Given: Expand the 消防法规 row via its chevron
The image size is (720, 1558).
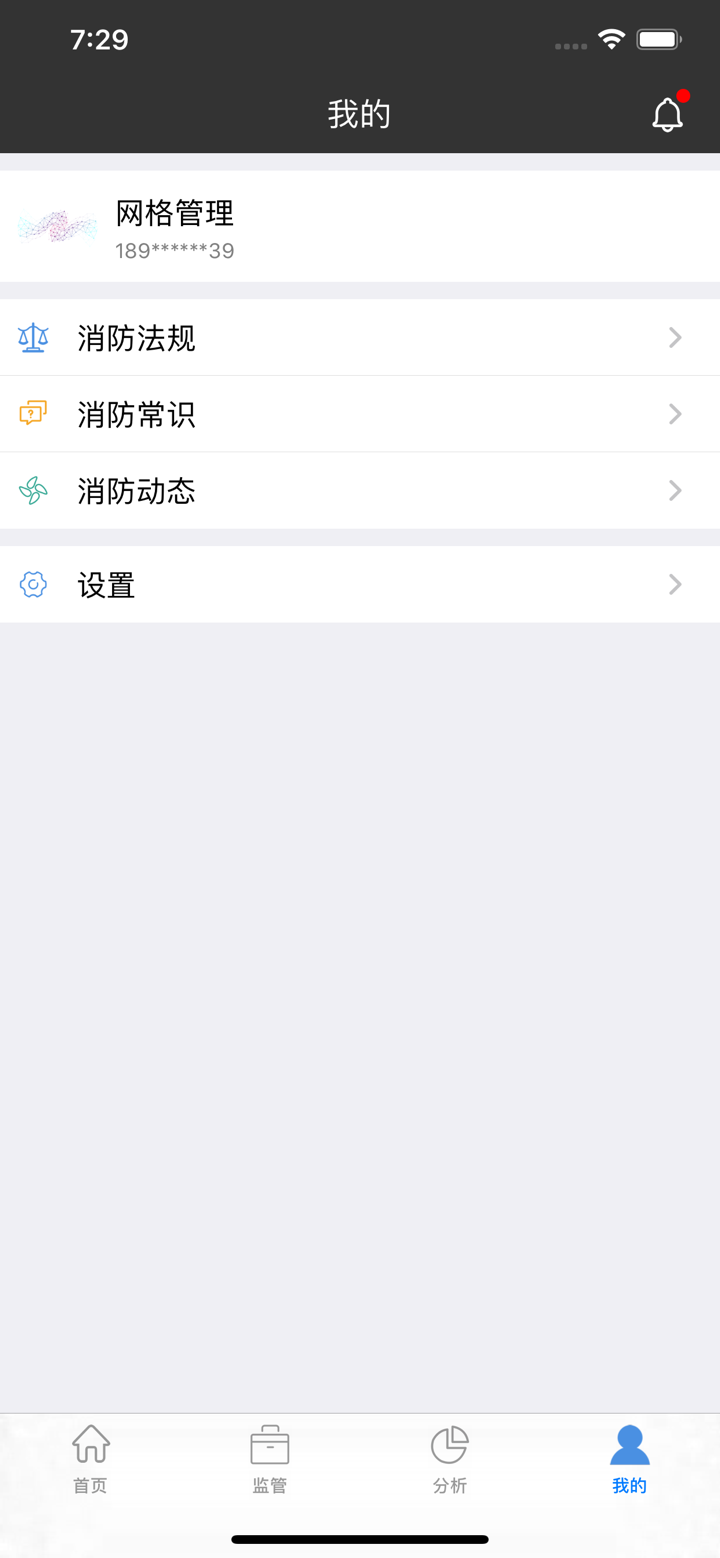Looking at the screenshot, I should click(x=675, y=337).
